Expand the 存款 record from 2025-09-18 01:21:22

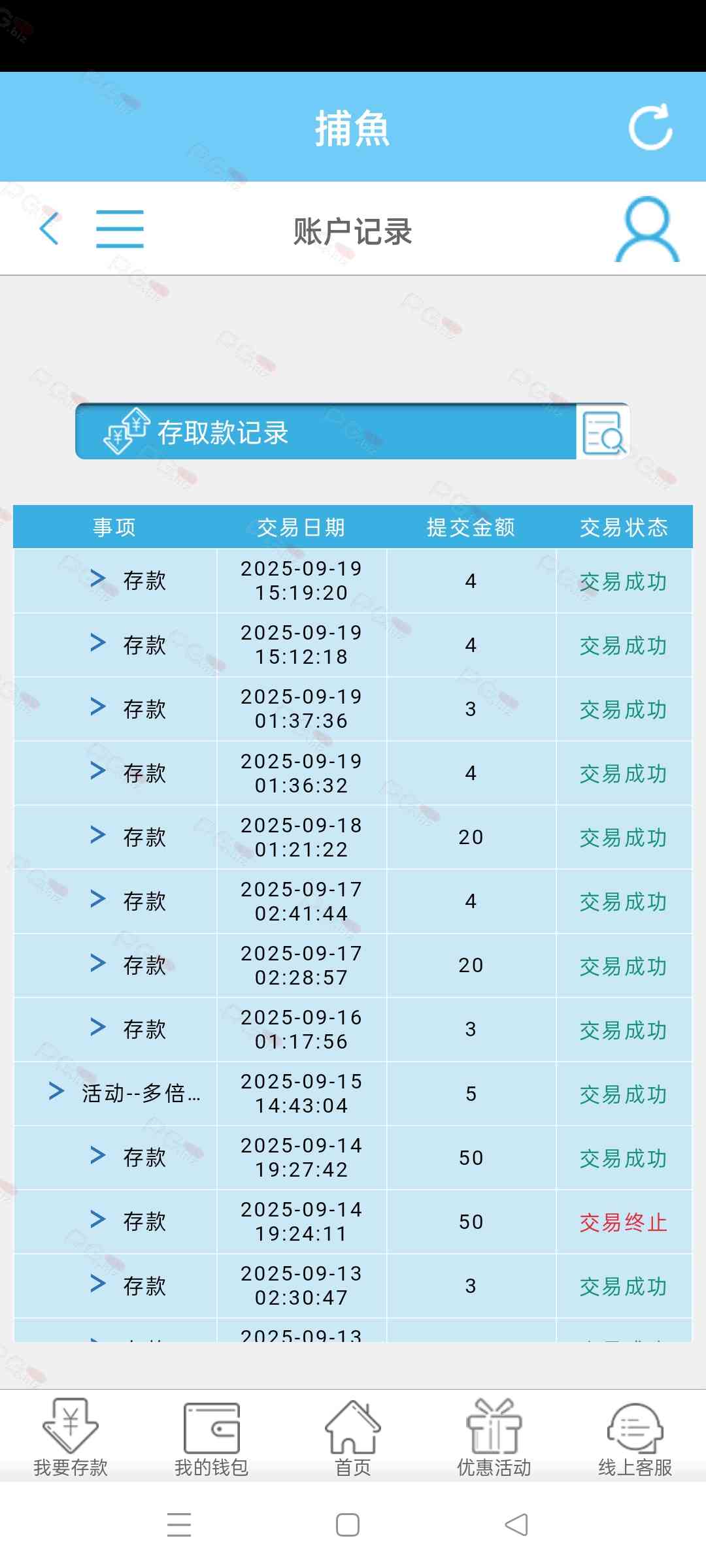pyautogui.click(x=98, y=835)
